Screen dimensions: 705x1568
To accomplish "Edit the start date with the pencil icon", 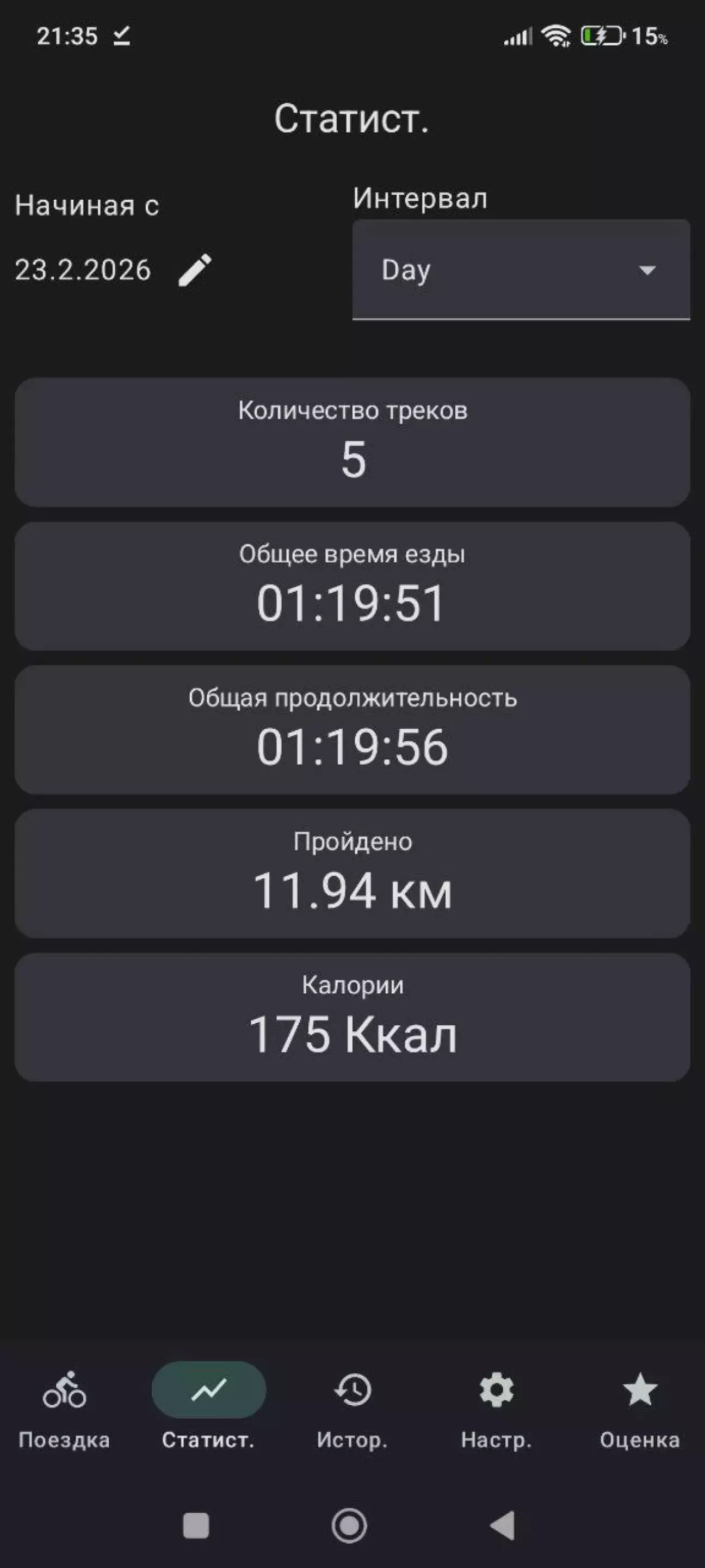I will pyautogui.click(x=195, y=269).
